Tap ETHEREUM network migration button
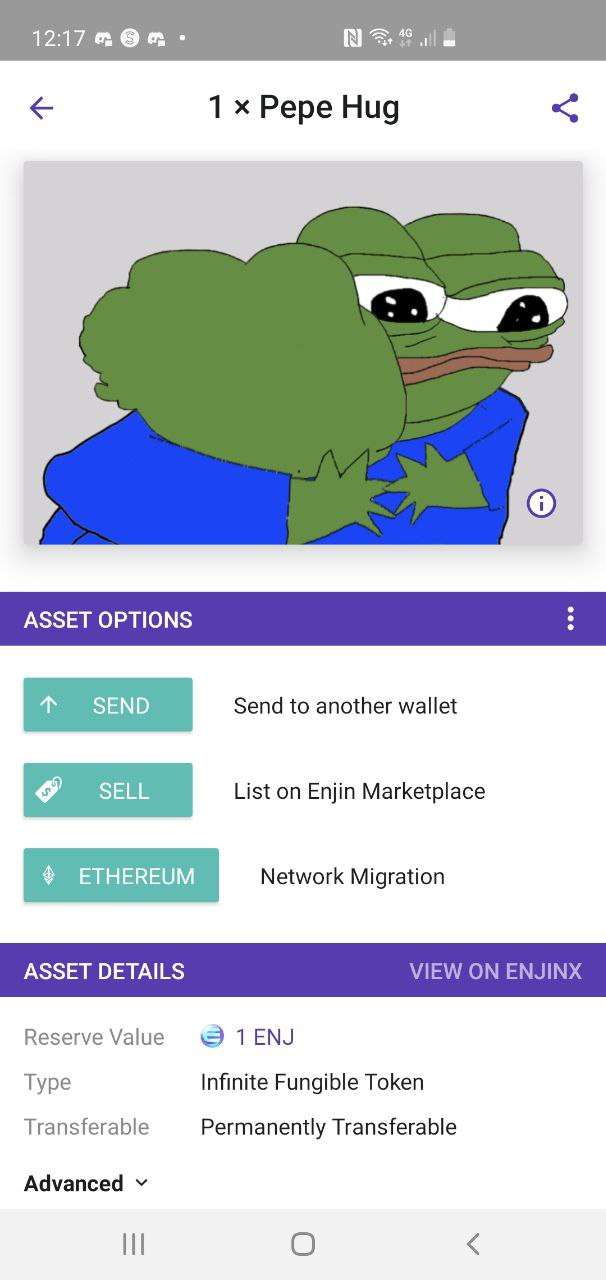 [121, 875]
